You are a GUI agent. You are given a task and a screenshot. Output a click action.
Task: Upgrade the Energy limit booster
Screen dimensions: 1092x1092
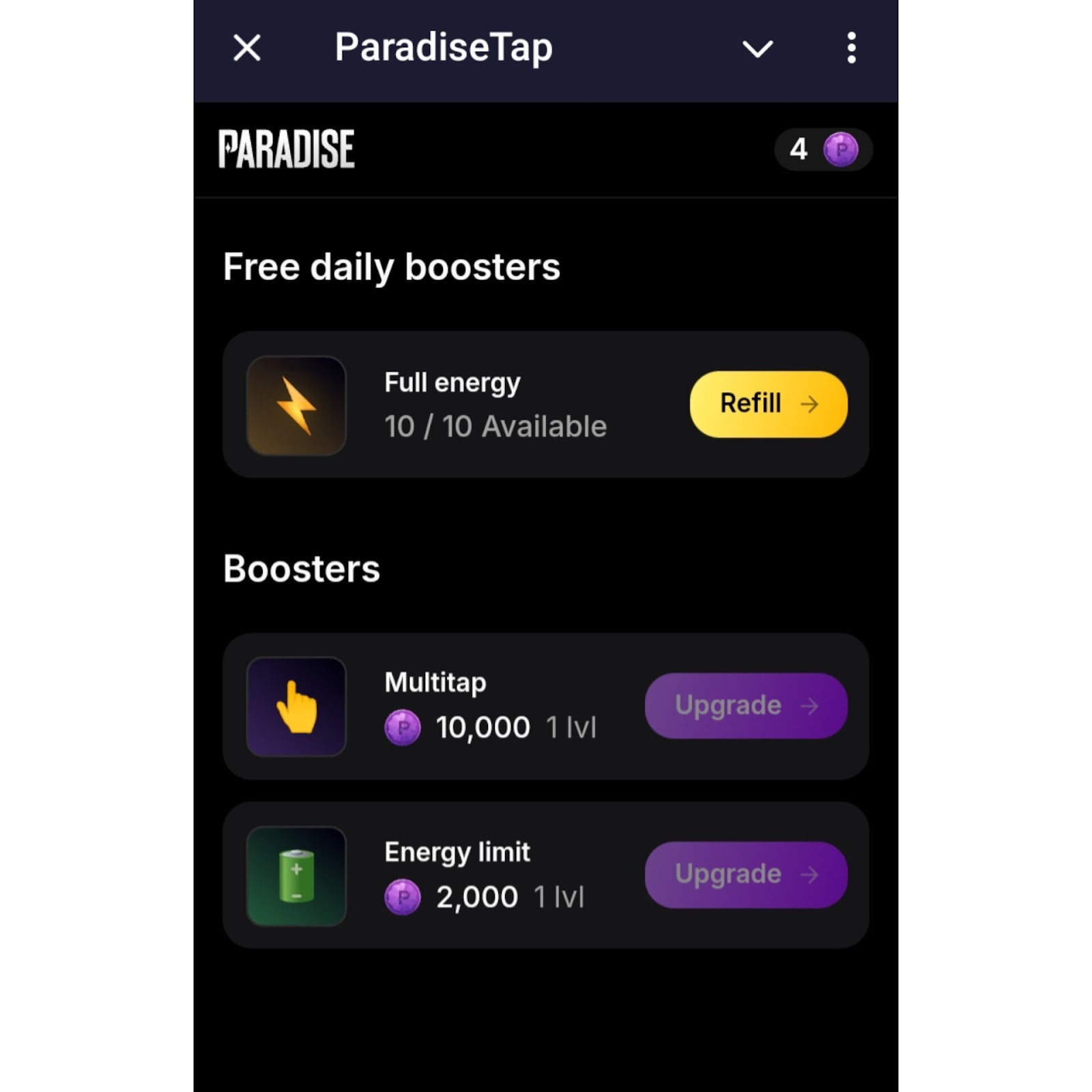(x=746, y=874)
